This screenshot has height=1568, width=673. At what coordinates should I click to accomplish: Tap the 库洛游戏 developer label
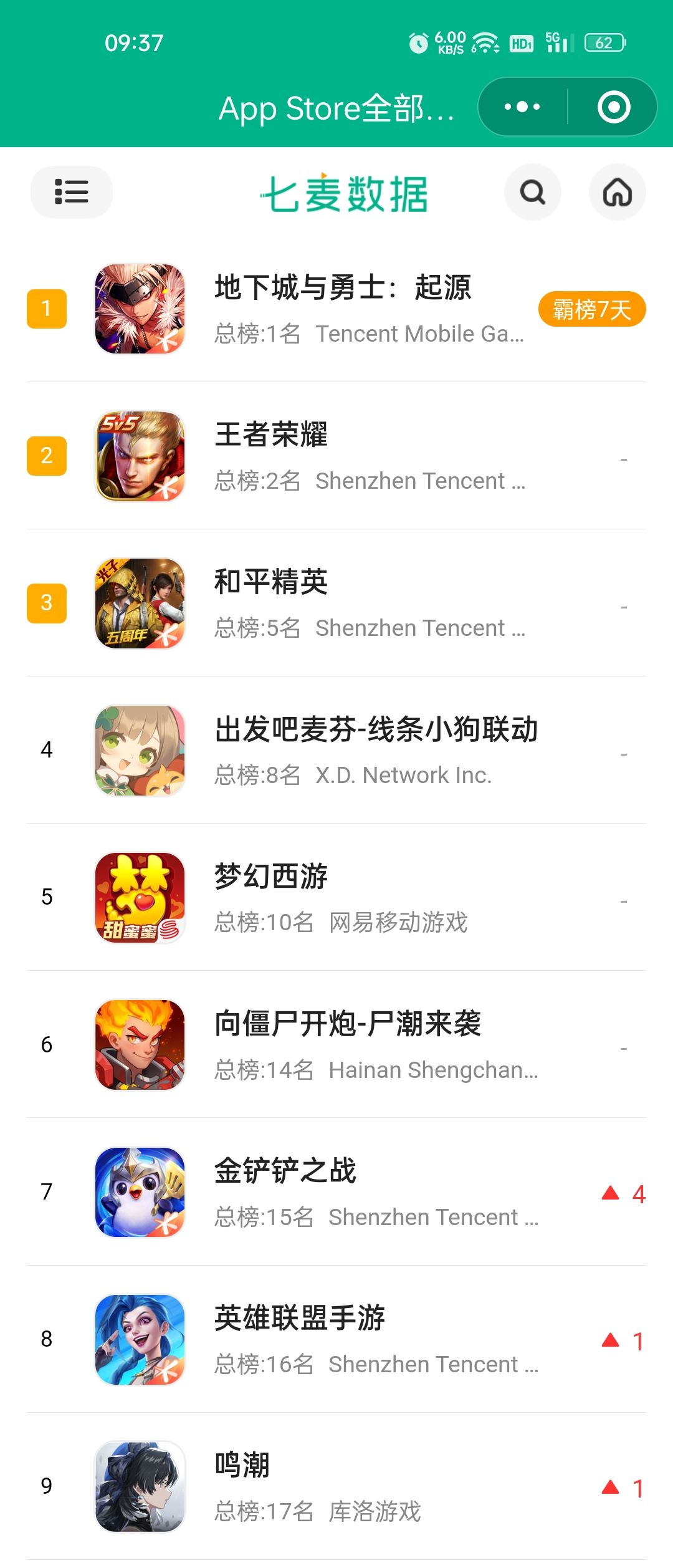point(373,1512)
